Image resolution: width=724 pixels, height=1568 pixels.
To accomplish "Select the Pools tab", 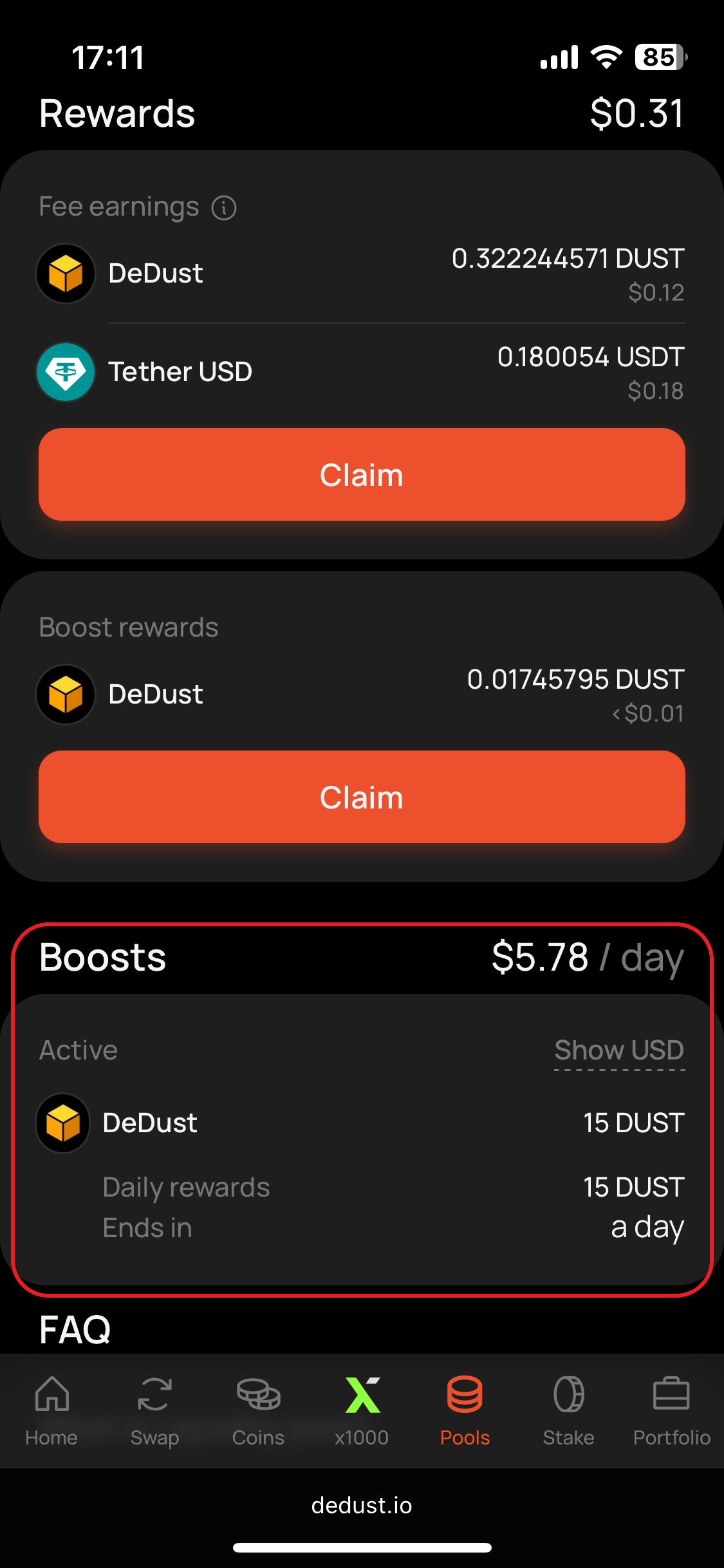I will 465,1410.
